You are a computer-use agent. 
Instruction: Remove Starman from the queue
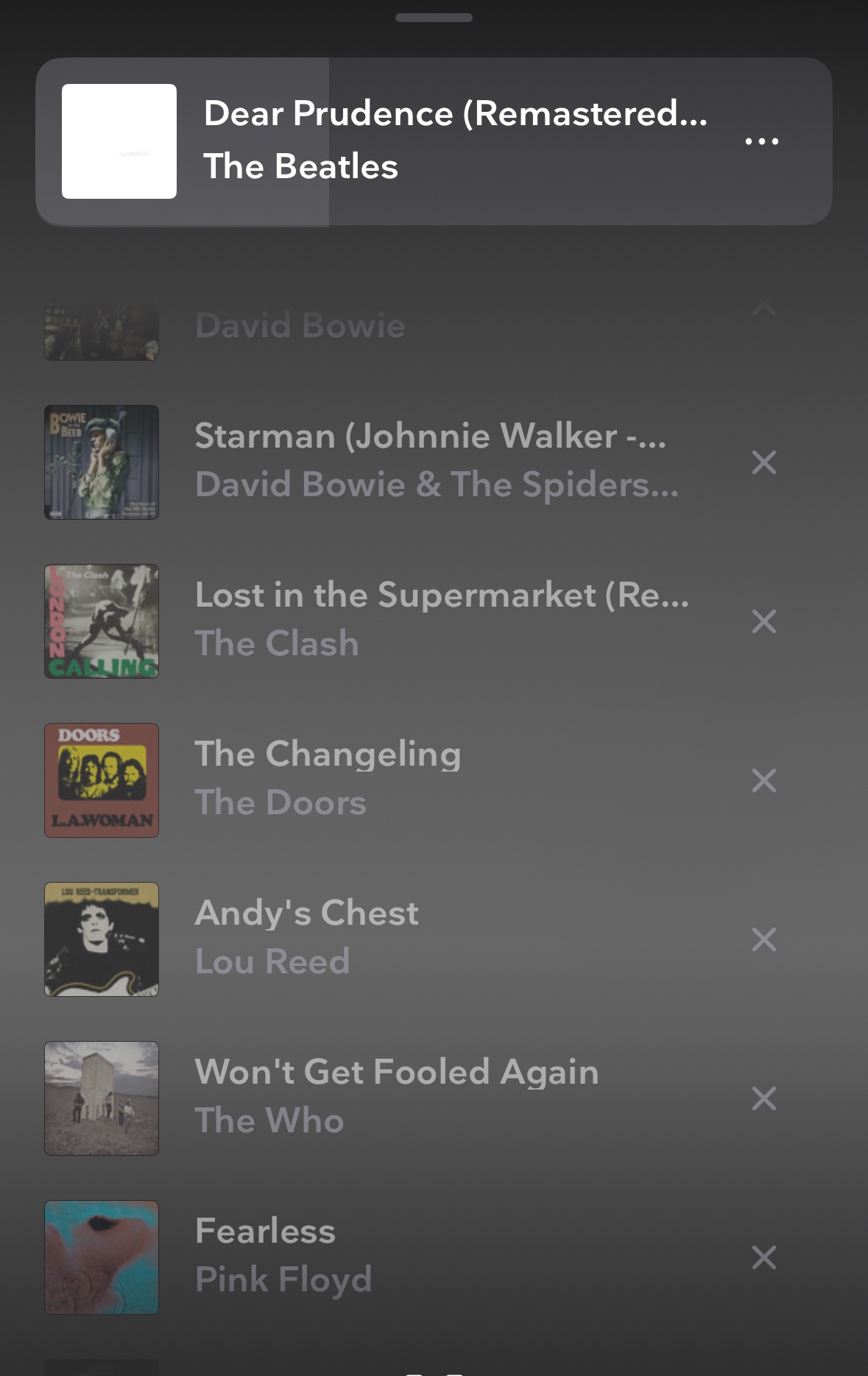point(763,462)
